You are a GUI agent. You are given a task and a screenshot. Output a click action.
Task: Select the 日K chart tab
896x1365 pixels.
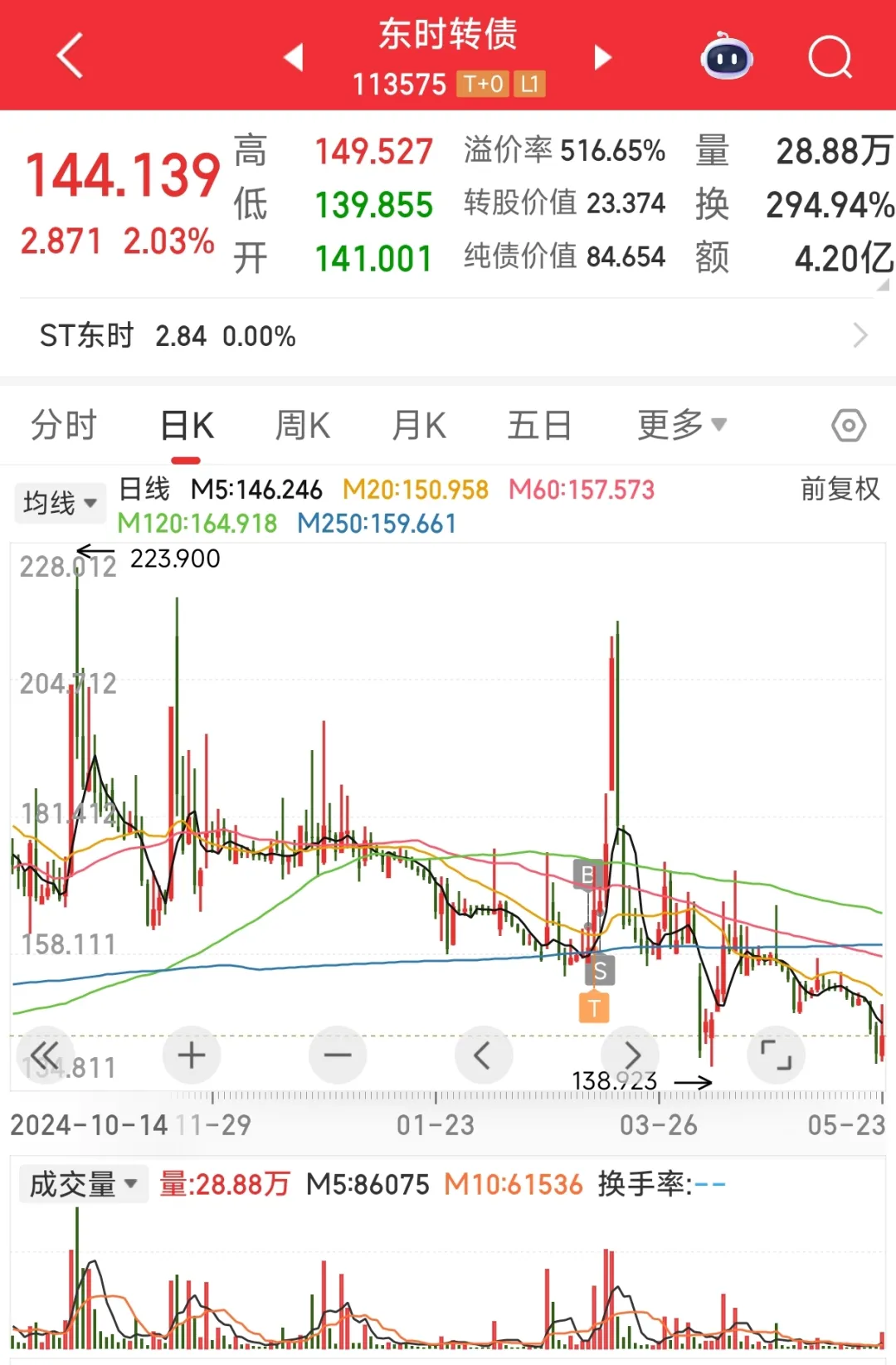tap(187, 427)
